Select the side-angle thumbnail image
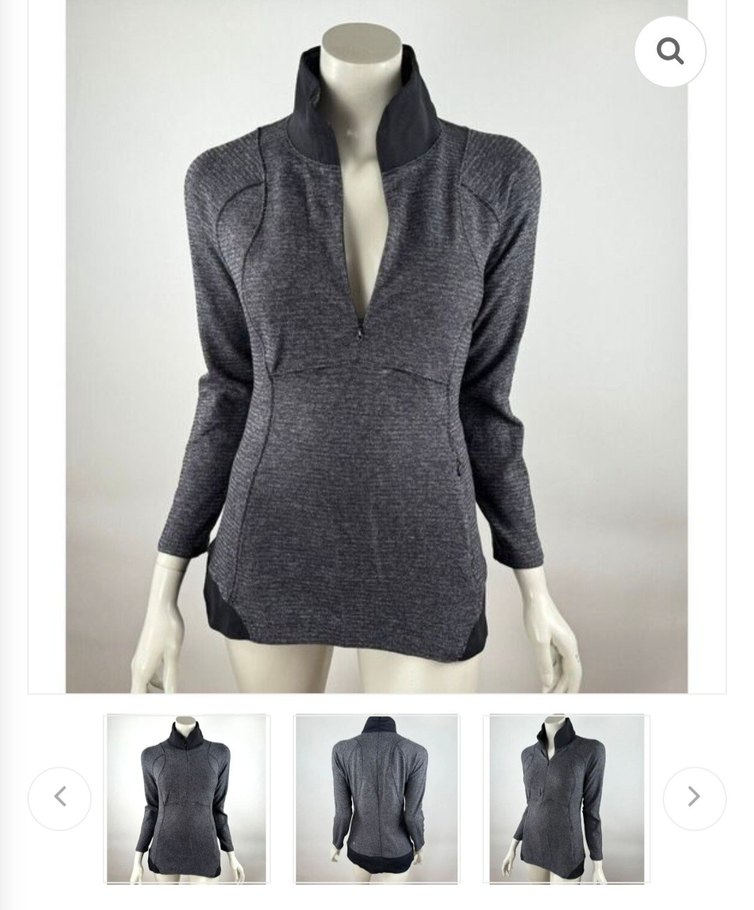Viewport: 754px width, 910px height. tap(566, 798)
